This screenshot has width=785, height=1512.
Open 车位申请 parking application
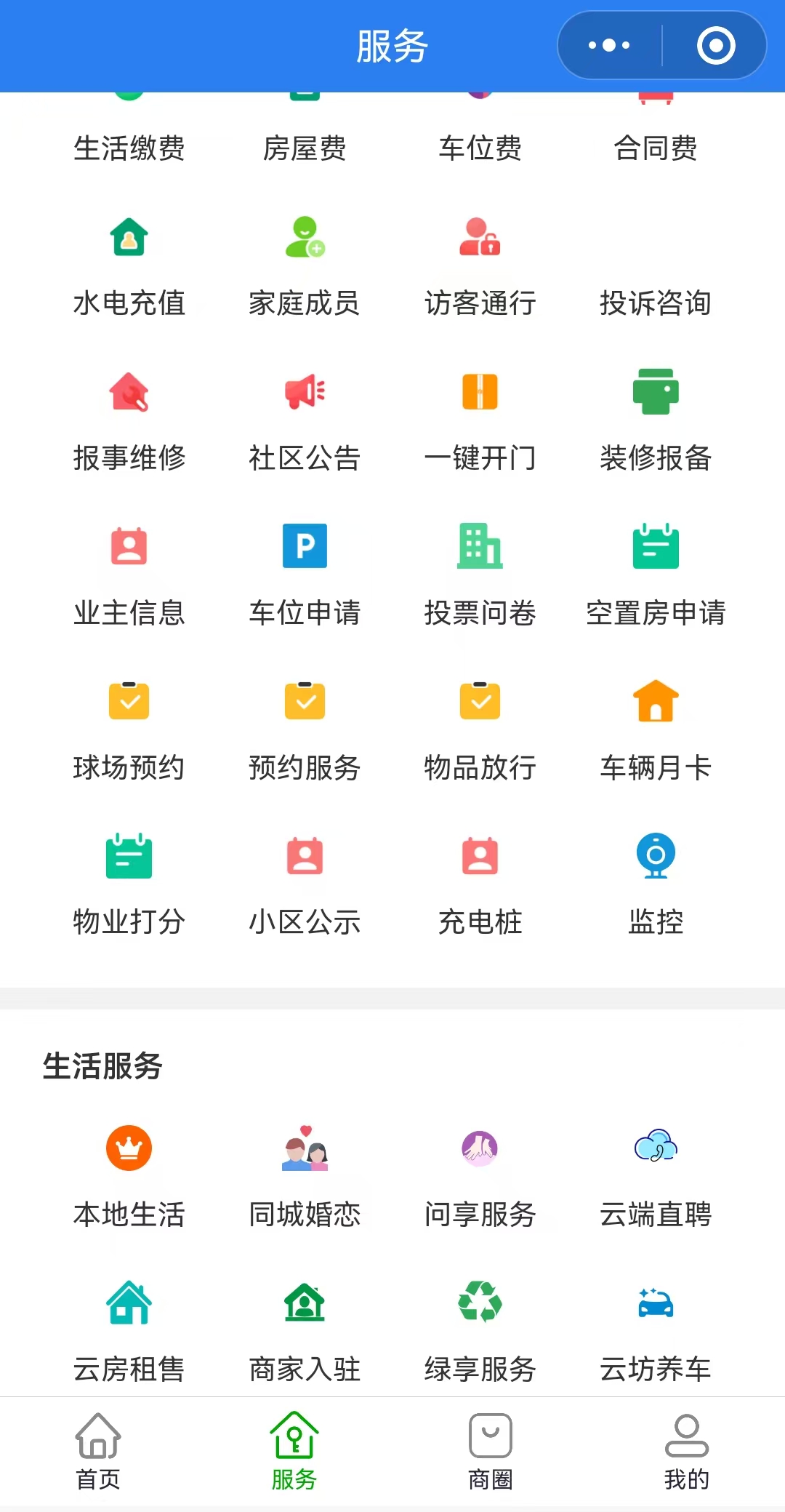(305, 576)
